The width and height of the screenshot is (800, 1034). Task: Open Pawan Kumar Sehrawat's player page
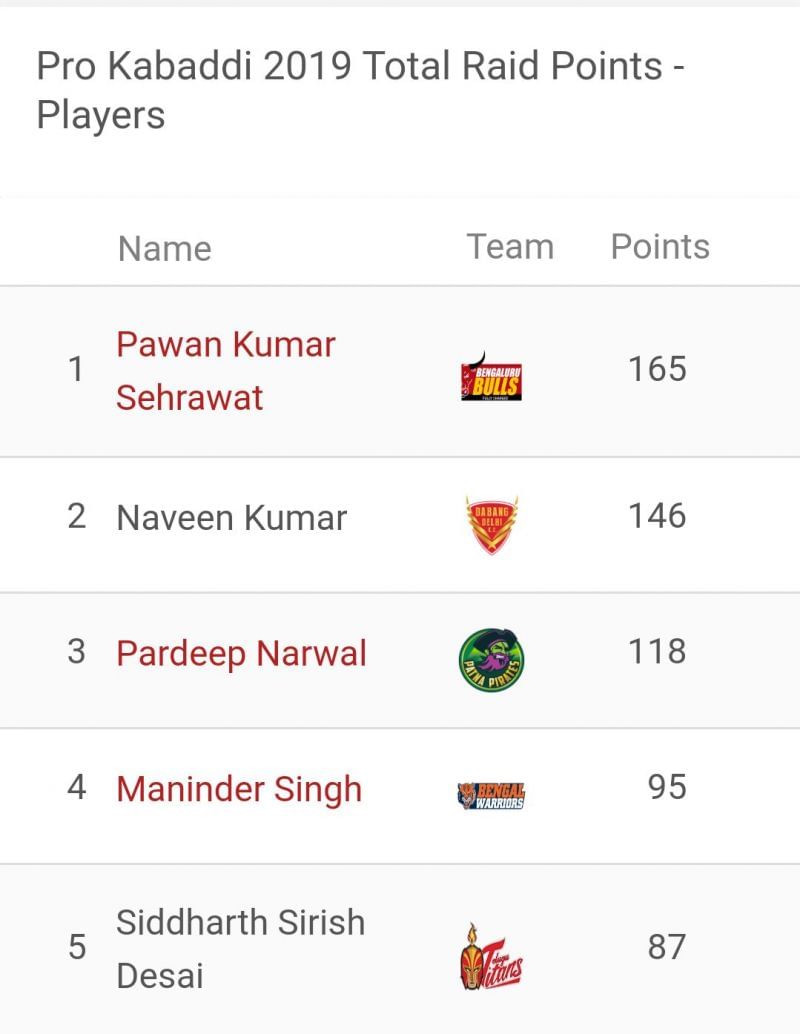coord(225,370)
